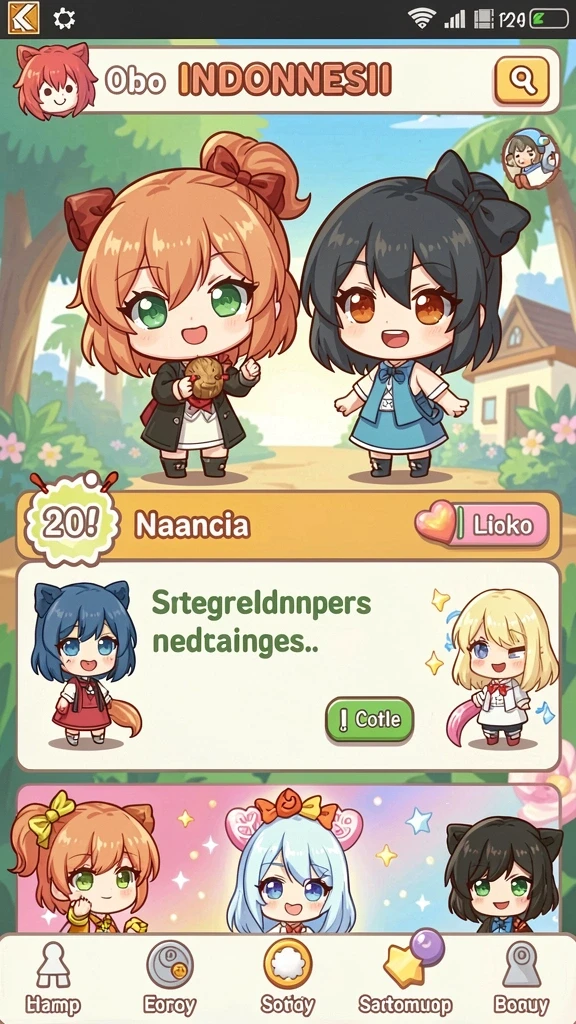The height and width of the screenshot is (1024, 576).
Task: Open the Sotiay tab
Action: pos(287,978)
